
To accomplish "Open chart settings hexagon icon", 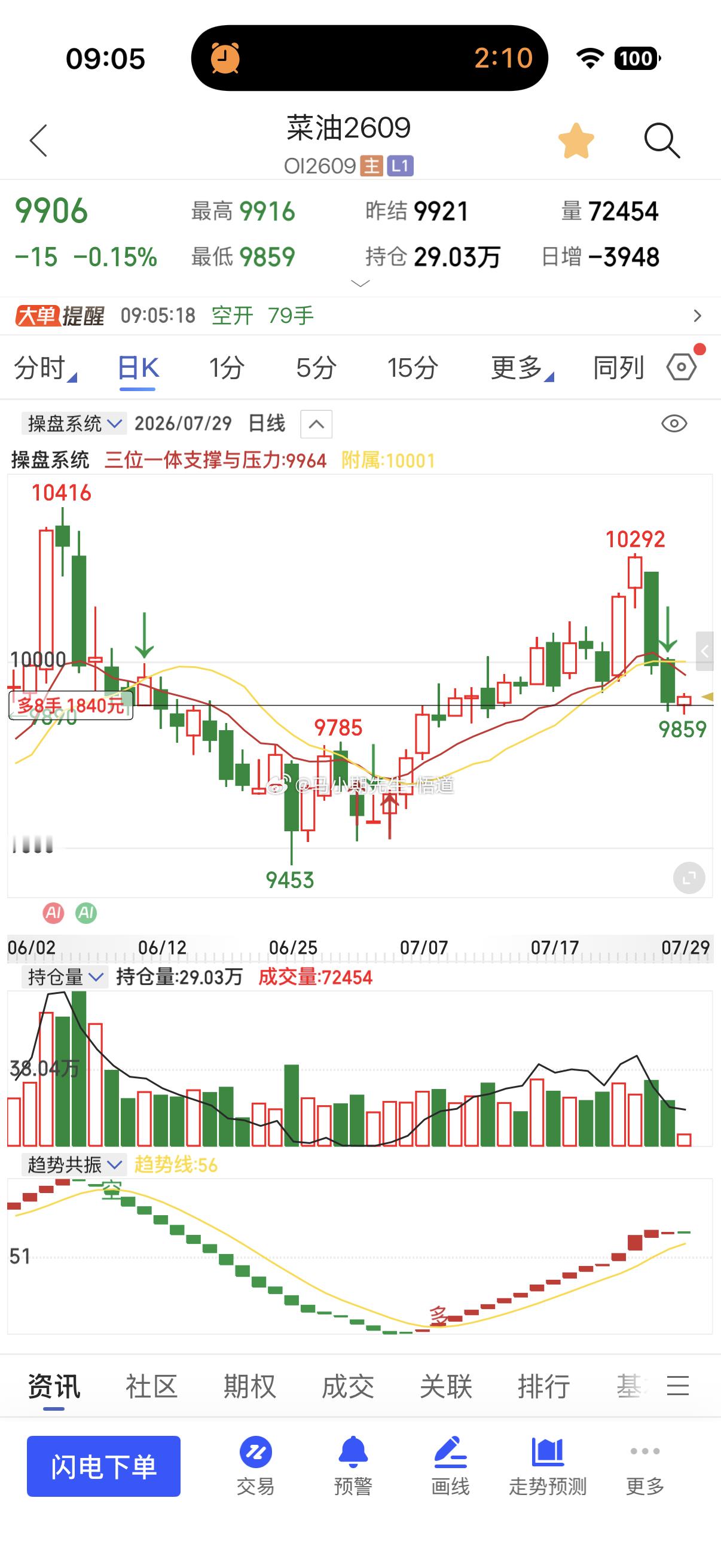I will (682, 367).
